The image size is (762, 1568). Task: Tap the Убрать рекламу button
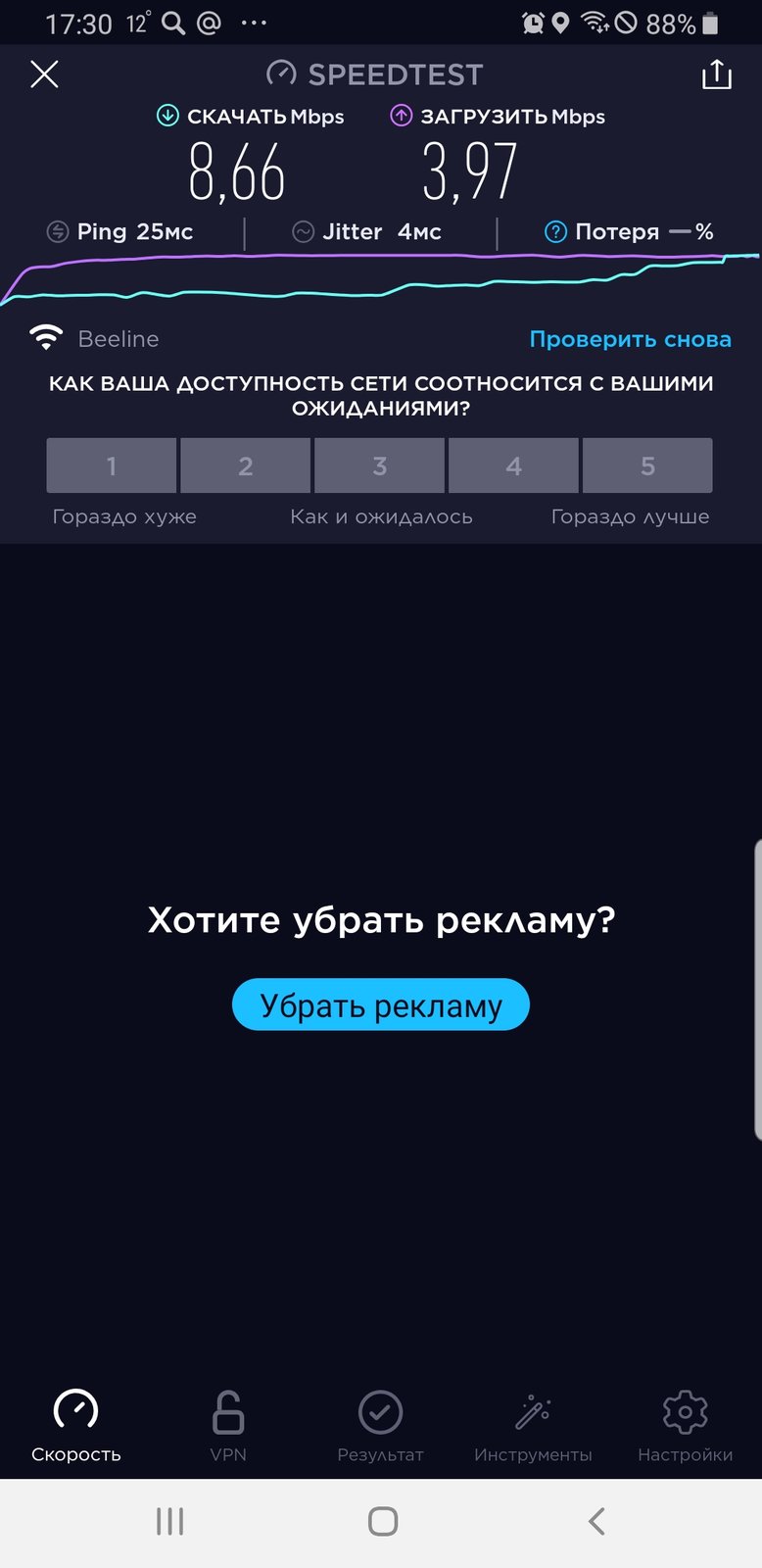click(381, 1004)
